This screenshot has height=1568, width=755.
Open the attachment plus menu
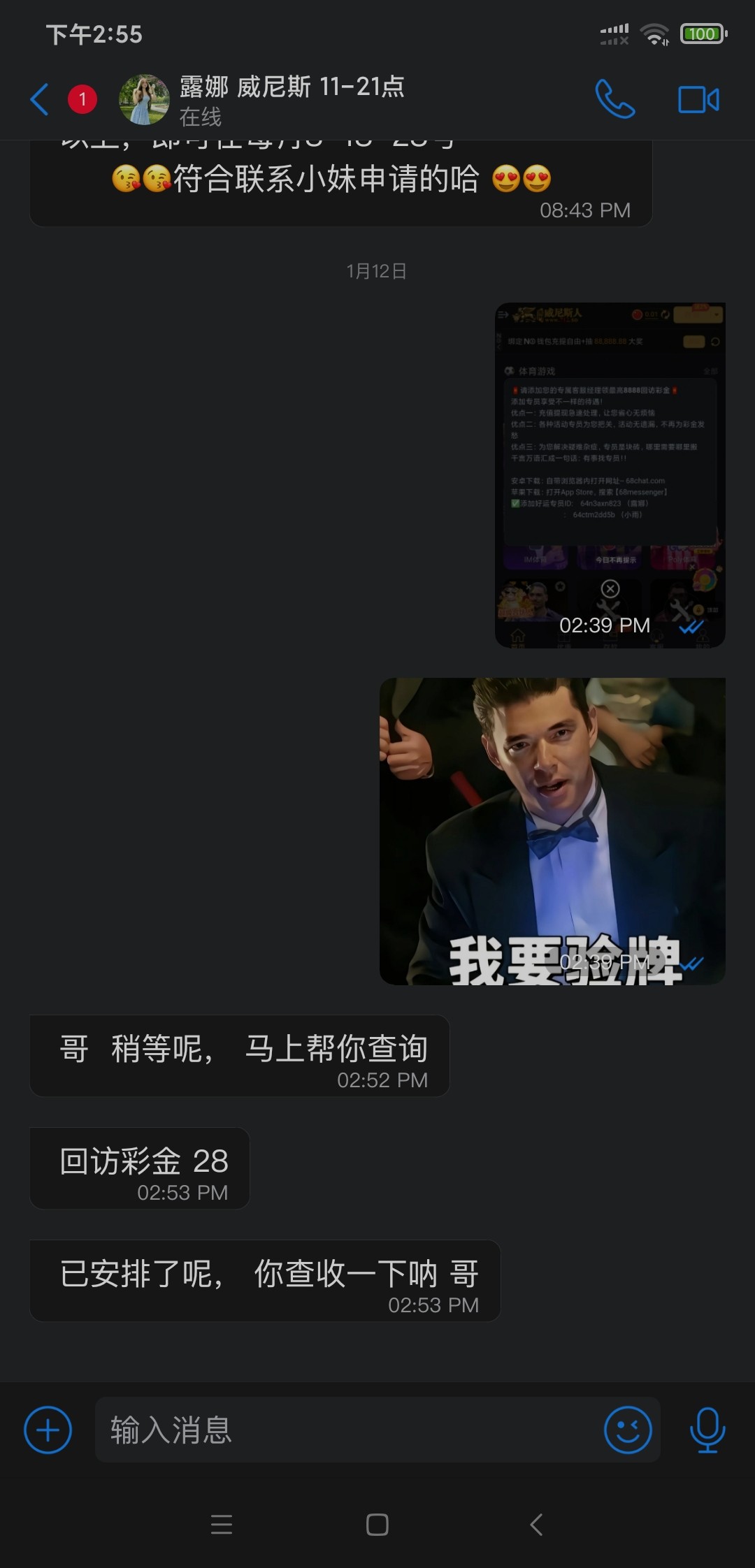click(x=48, y=1430)
